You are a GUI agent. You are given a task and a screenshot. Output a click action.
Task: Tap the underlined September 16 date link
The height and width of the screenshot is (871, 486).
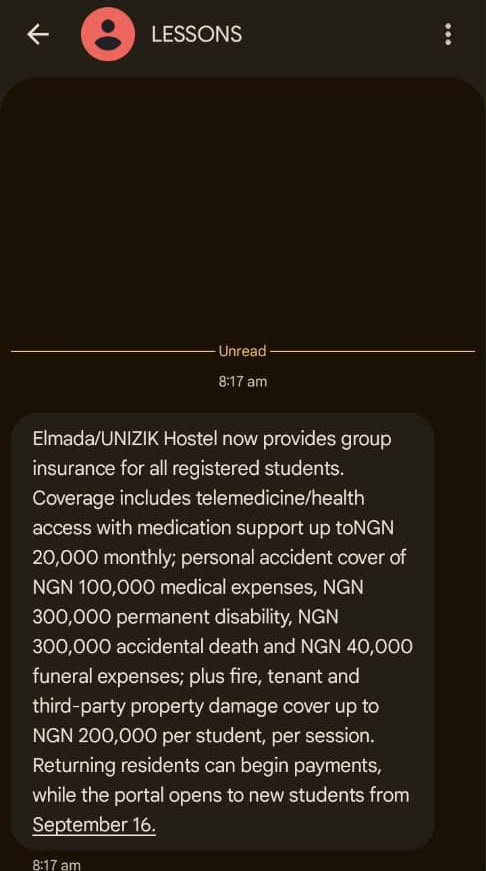tap(94, 824)
